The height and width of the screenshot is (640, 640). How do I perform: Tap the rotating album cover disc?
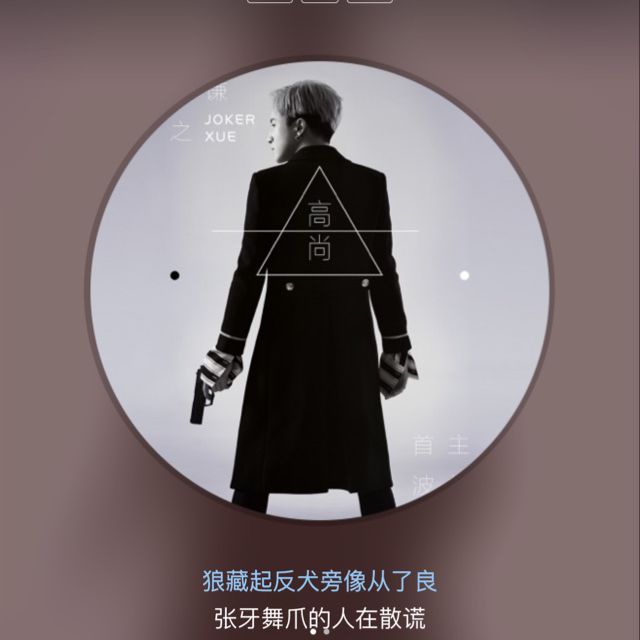(x=318, y=290)
